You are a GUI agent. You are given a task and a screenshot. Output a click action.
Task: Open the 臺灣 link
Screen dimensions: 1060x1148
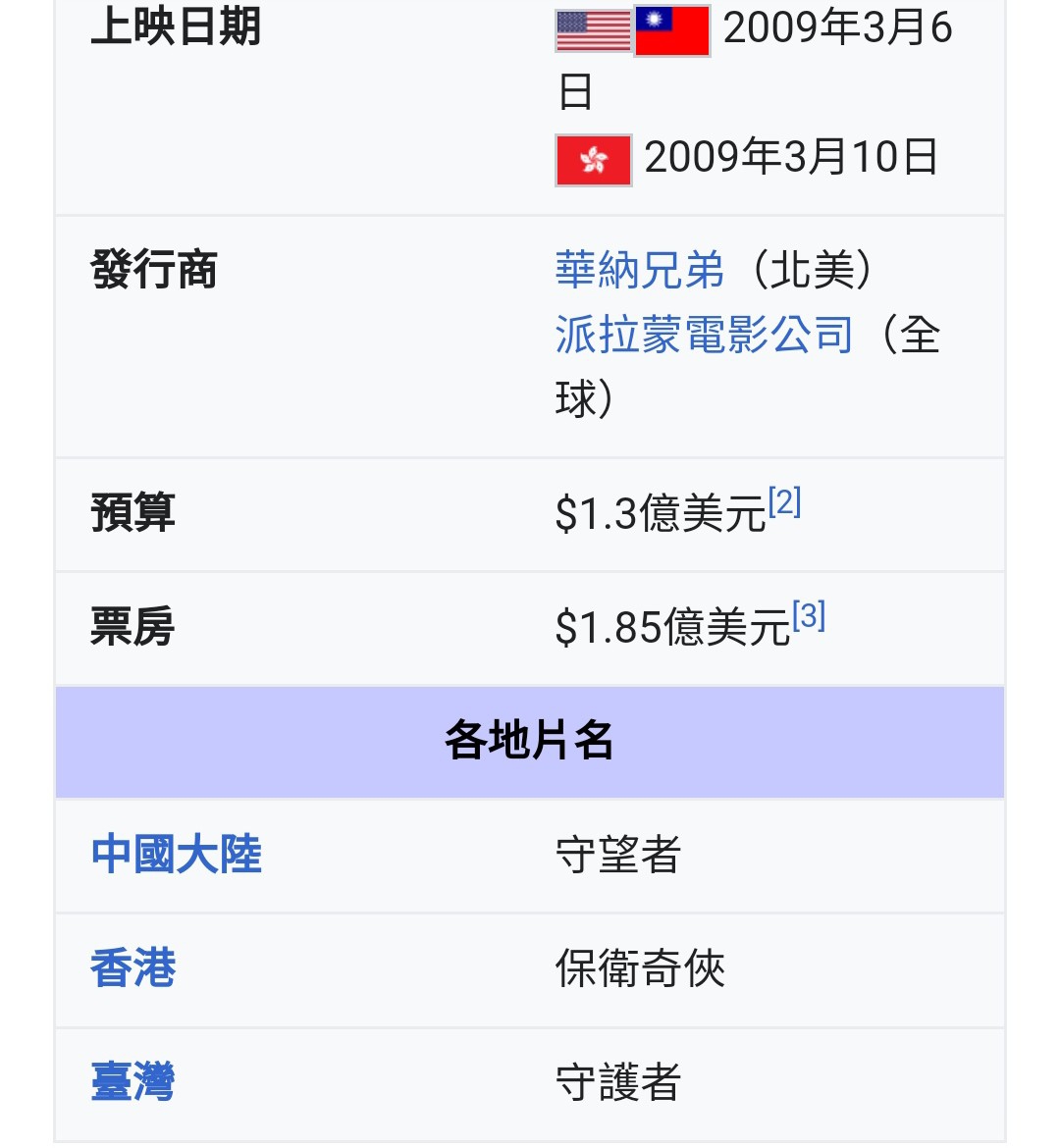(x=133, y=1082)
